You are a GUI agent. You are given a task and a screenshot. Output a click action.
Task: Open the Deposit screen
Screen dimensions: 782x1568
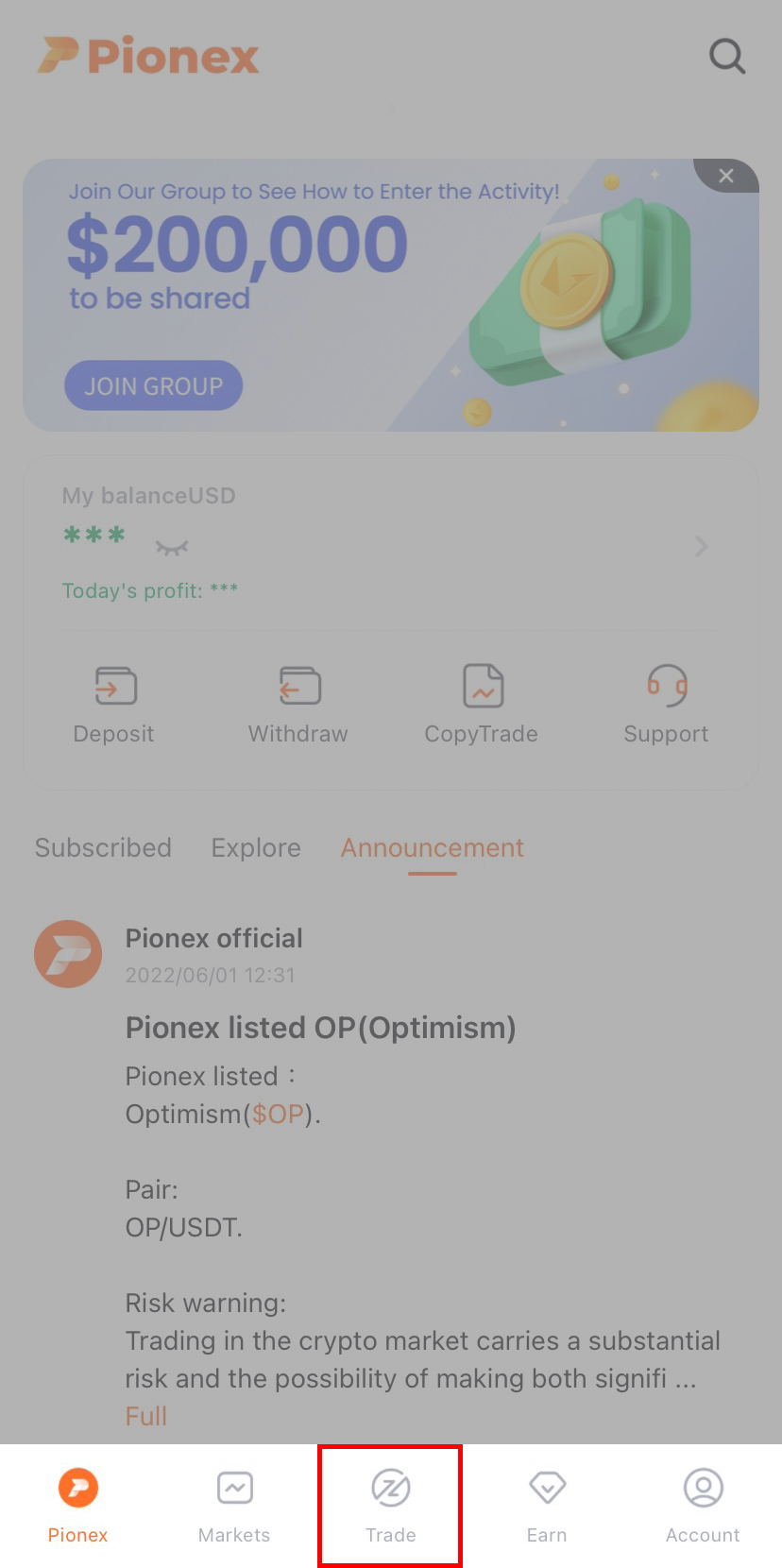click(113, 704)
